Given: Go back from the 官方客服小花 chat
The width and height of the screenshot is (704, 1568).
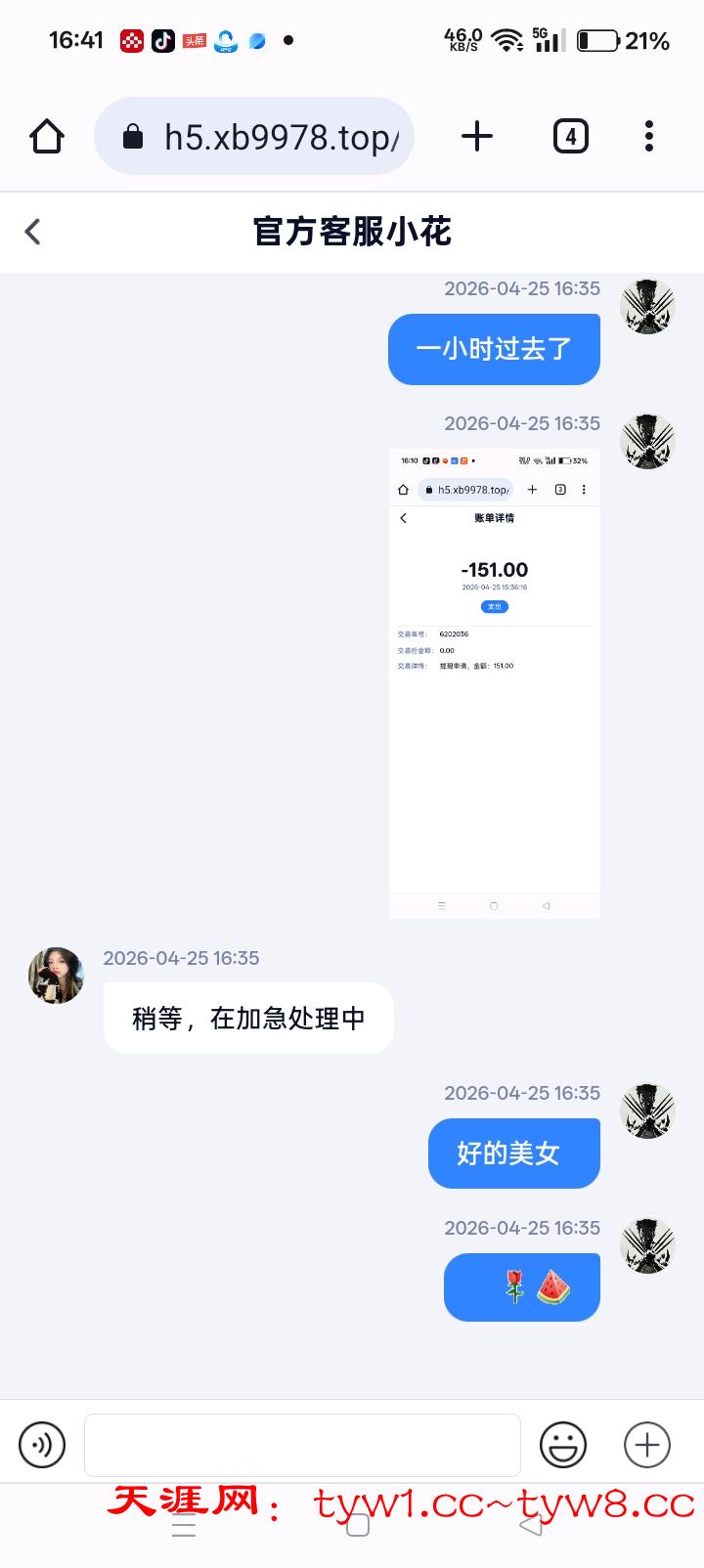Looking at the screenshot, I should click(33, 232).
